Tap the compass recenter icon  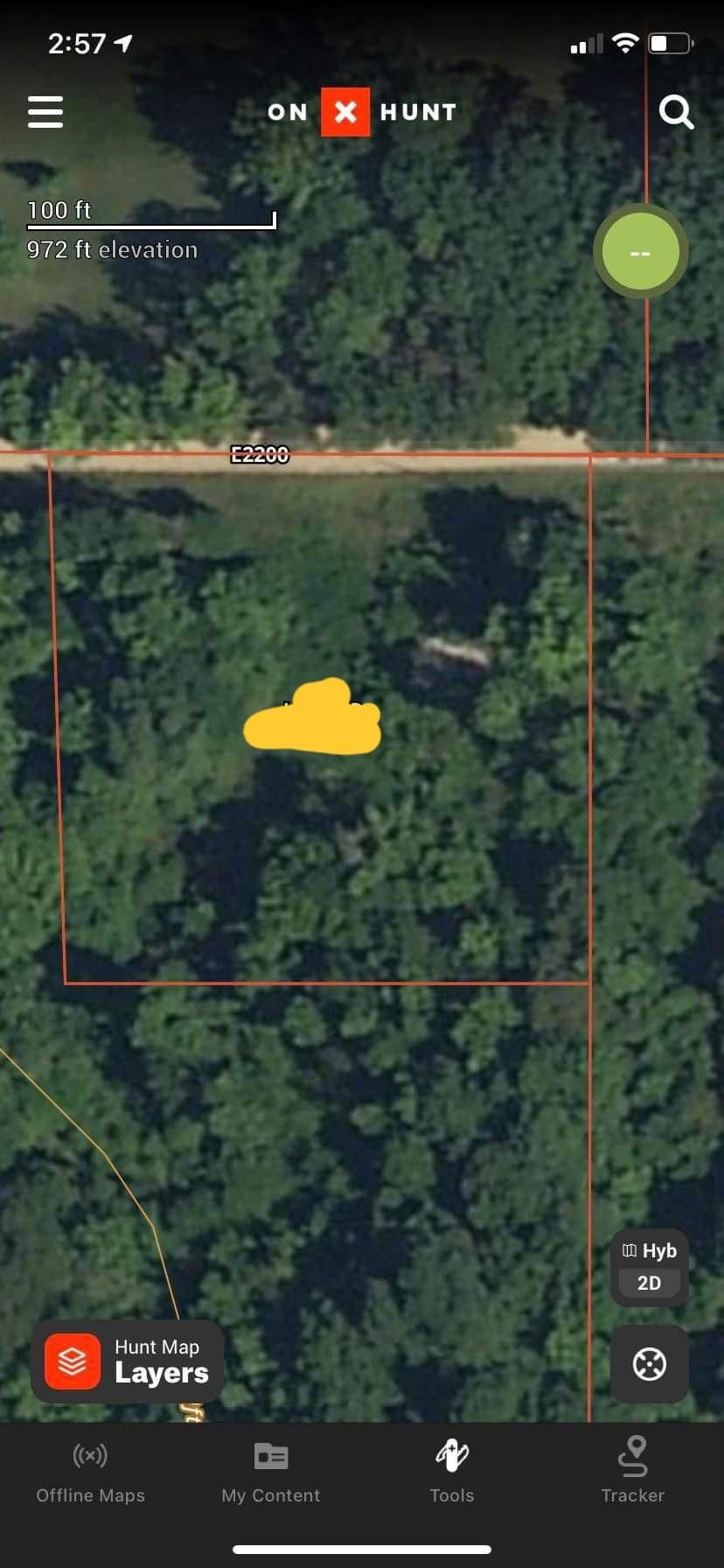pyautogui.click(x=649, y=1363)
